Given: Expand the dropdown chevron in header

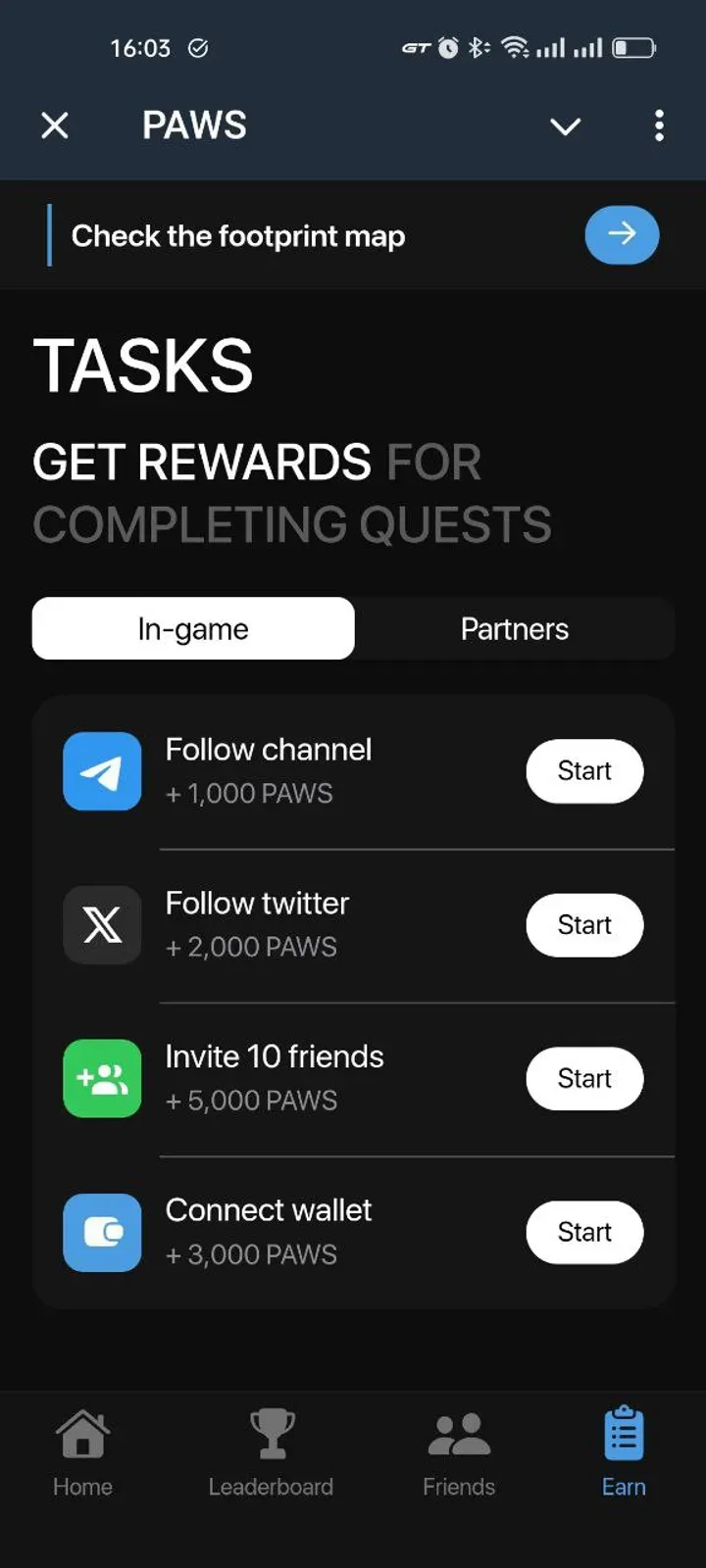Looking at the screenshot, I should pos(565,126).
